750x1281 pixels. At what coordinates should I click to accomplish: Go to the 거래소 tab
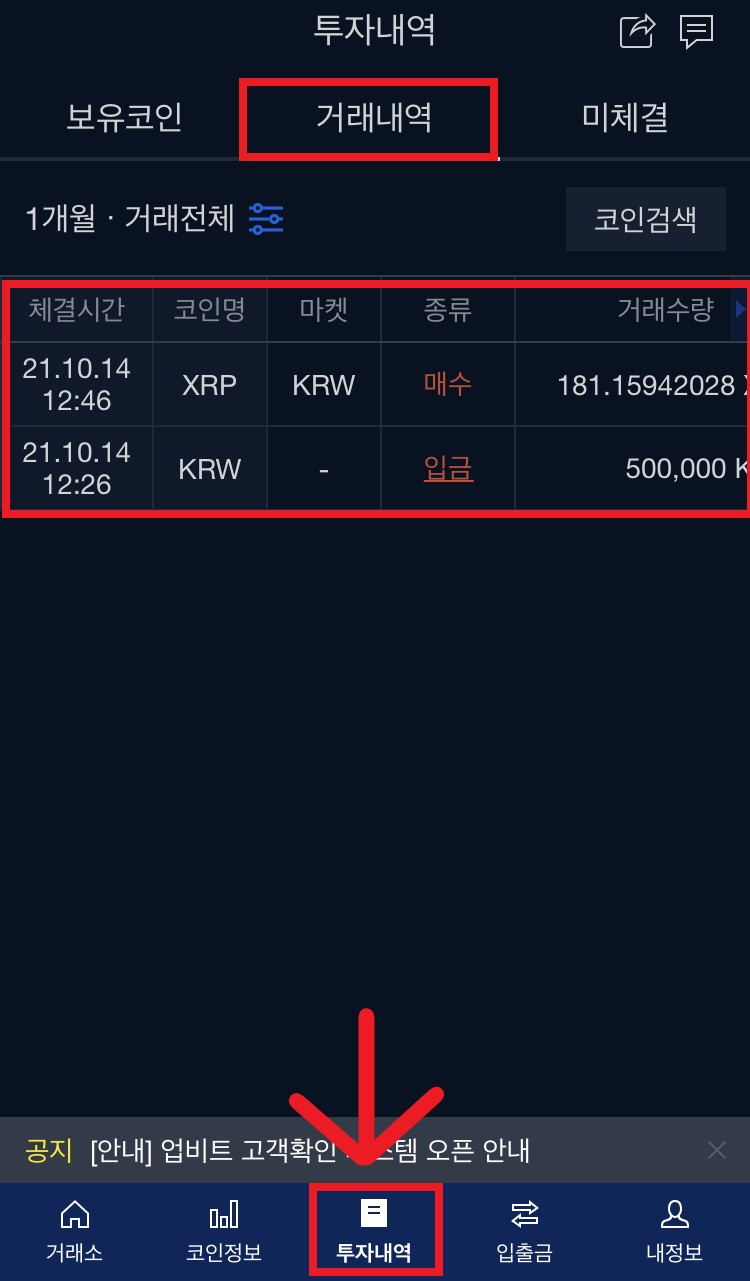click(75, 1232)
